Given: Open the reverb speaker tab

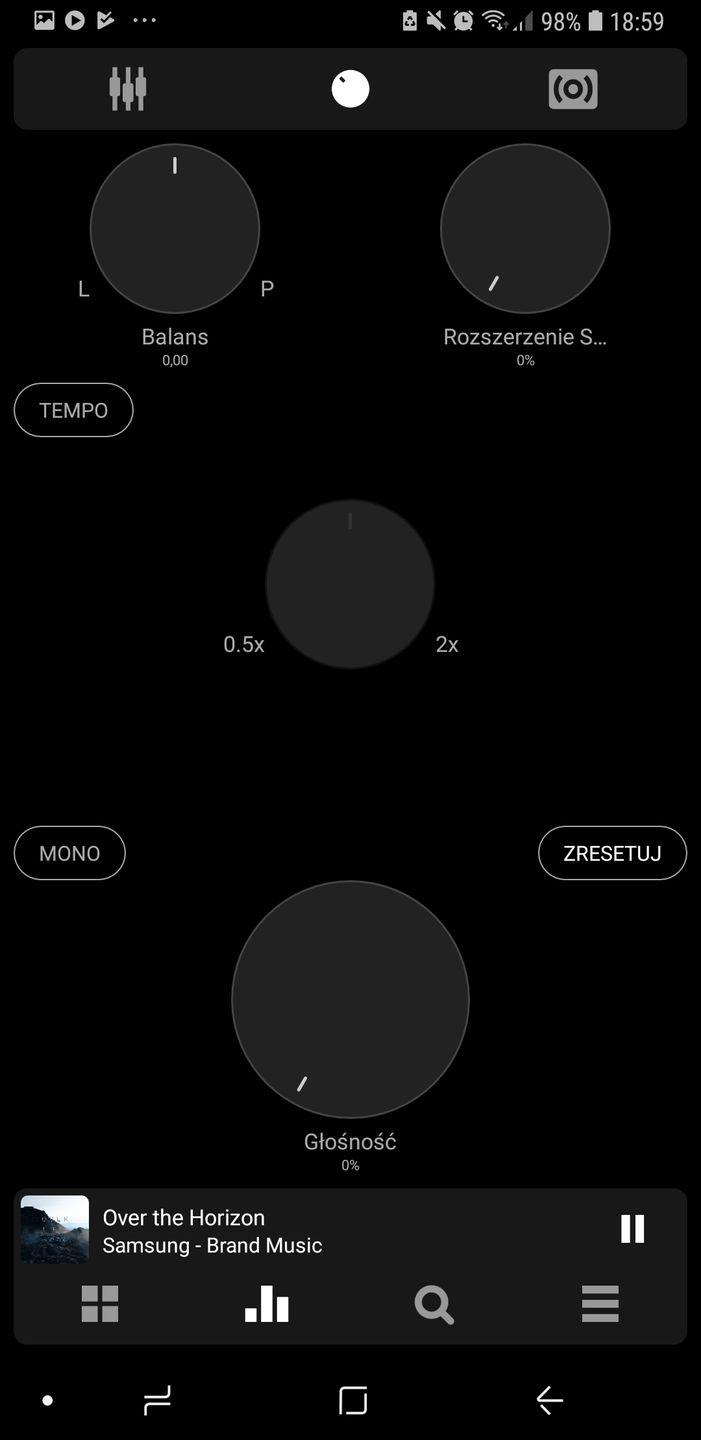Looking at the screenshot, I should click(573, 89).
